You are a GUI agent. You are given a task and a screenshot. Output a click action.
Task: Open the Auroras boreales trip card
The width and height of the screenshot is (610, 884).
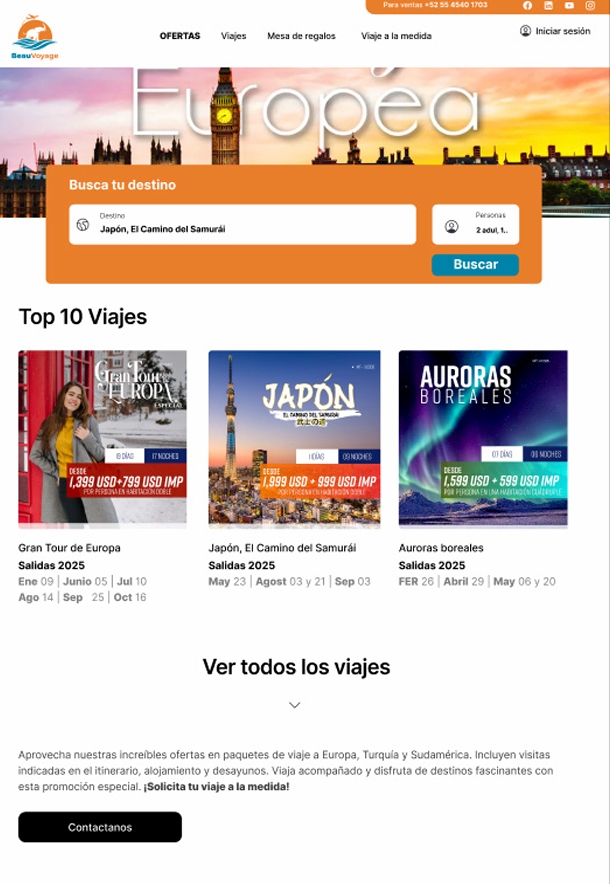point(483,438)
